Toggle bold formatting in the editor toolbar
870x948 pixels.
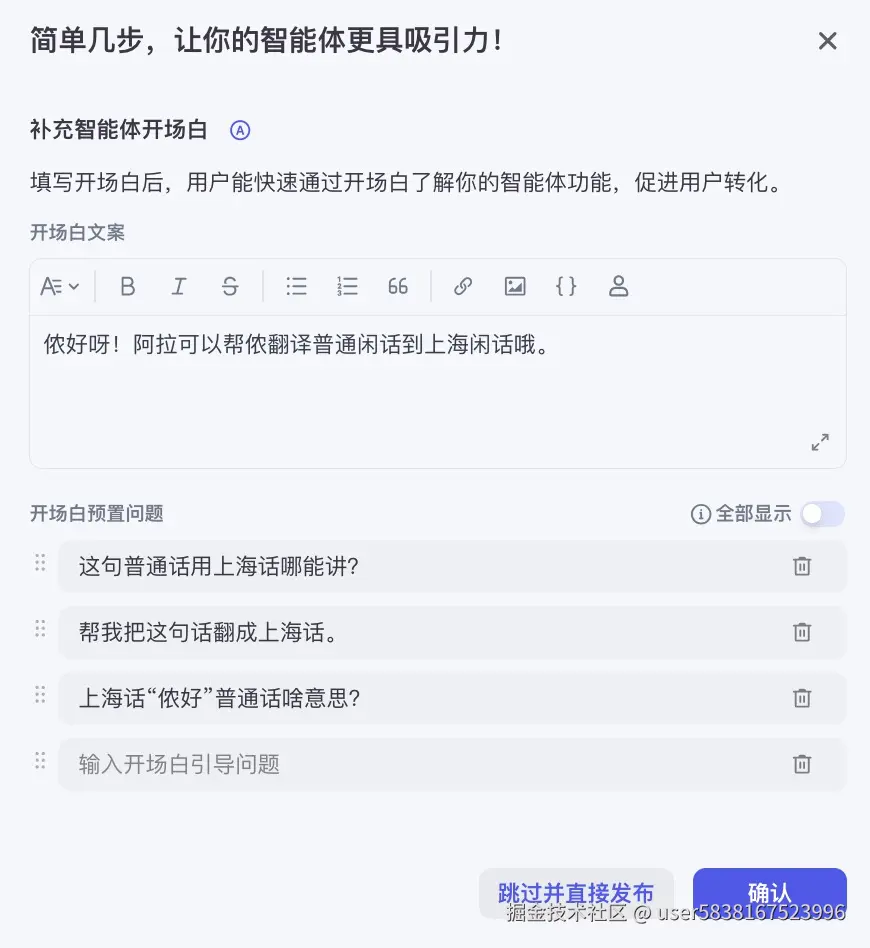tap(127, 286)
